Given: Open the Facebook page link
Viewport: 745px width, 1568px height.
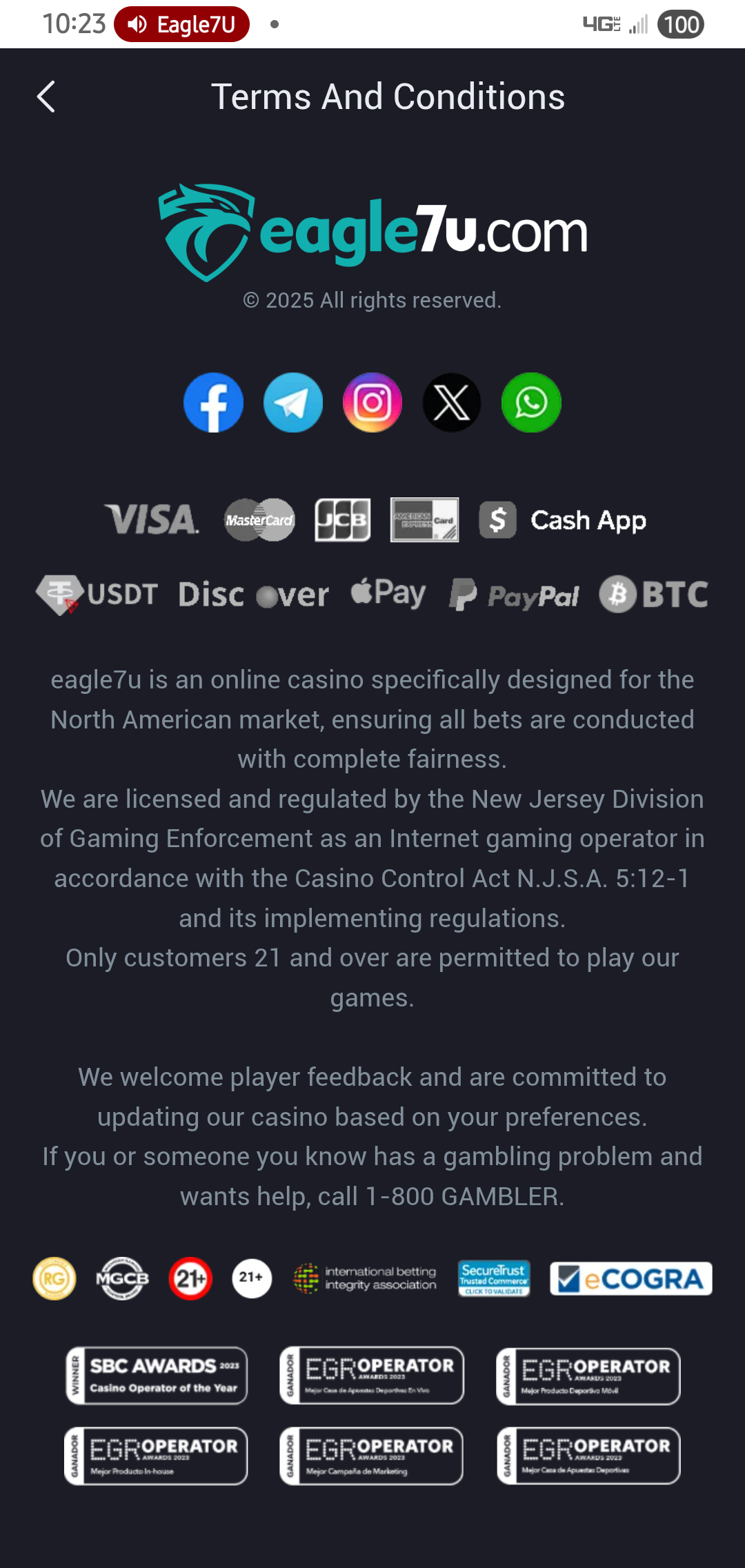Looking at the screenshot, I should pos(214,403).
